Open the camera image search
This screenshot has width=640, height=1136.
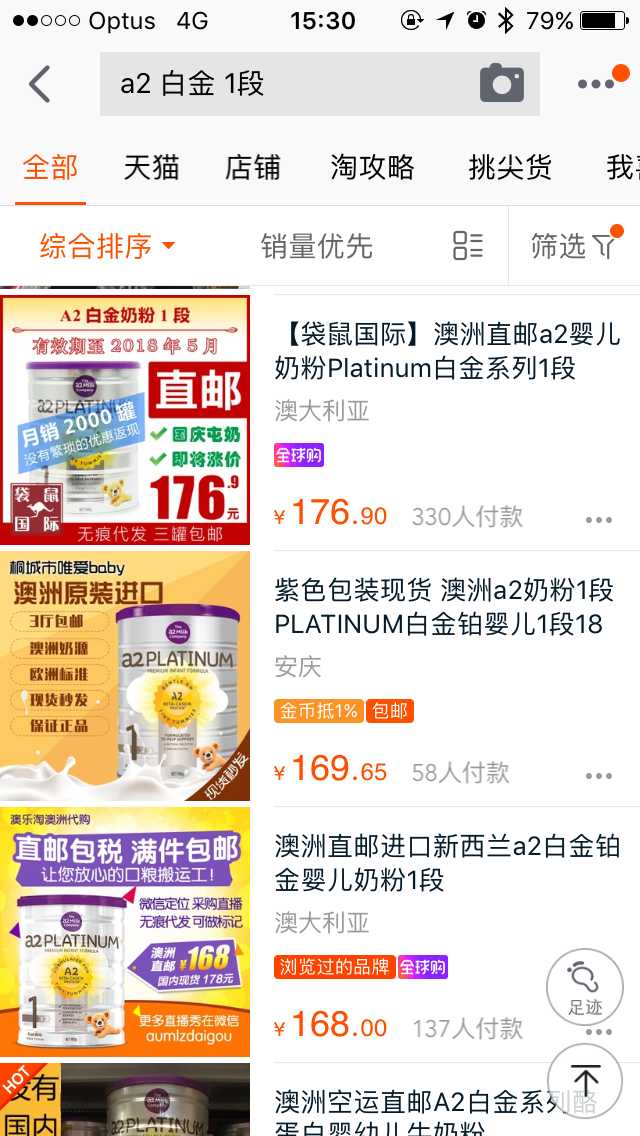pos(502,84)
